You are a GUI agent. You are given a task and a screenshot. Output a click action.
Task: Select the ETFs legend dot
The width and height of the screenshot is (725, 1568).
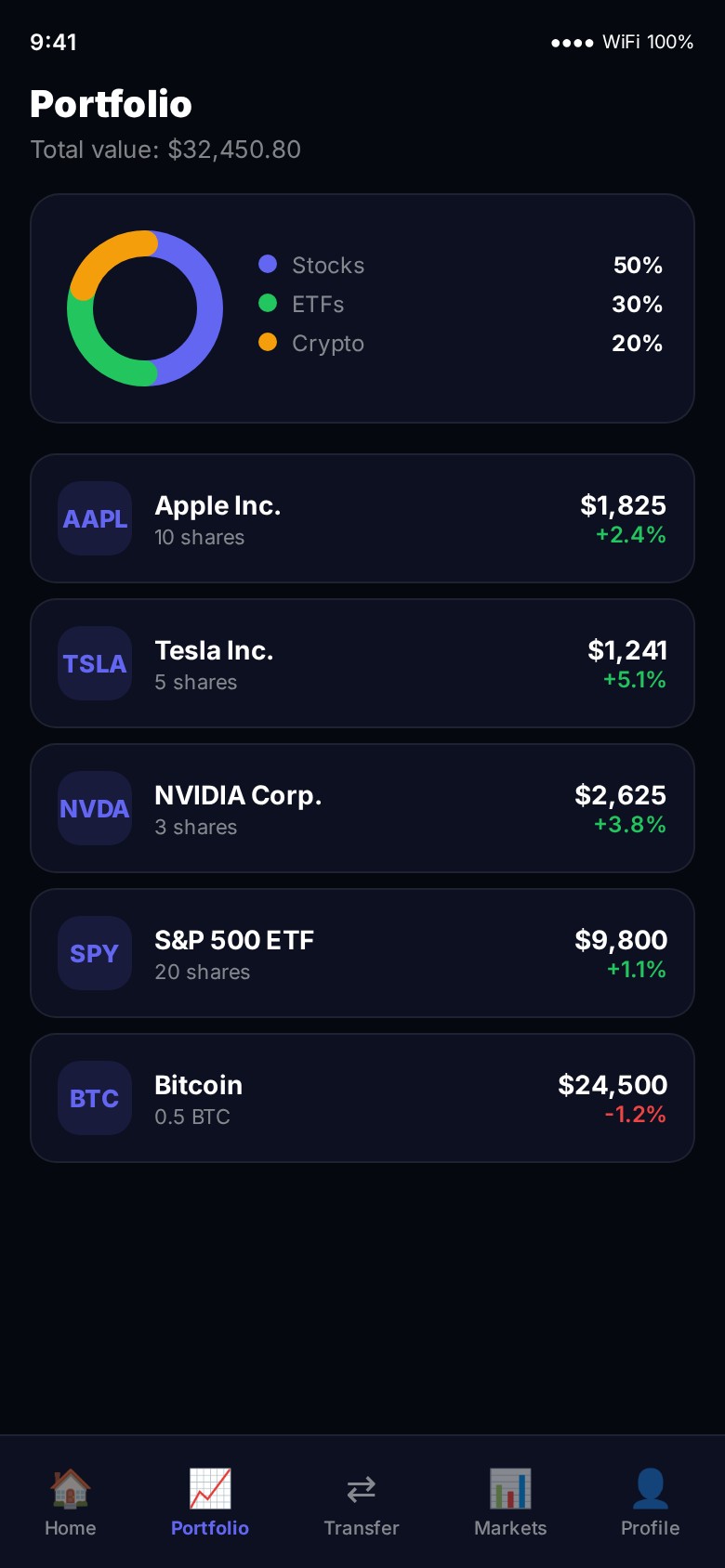pos(268,304)
